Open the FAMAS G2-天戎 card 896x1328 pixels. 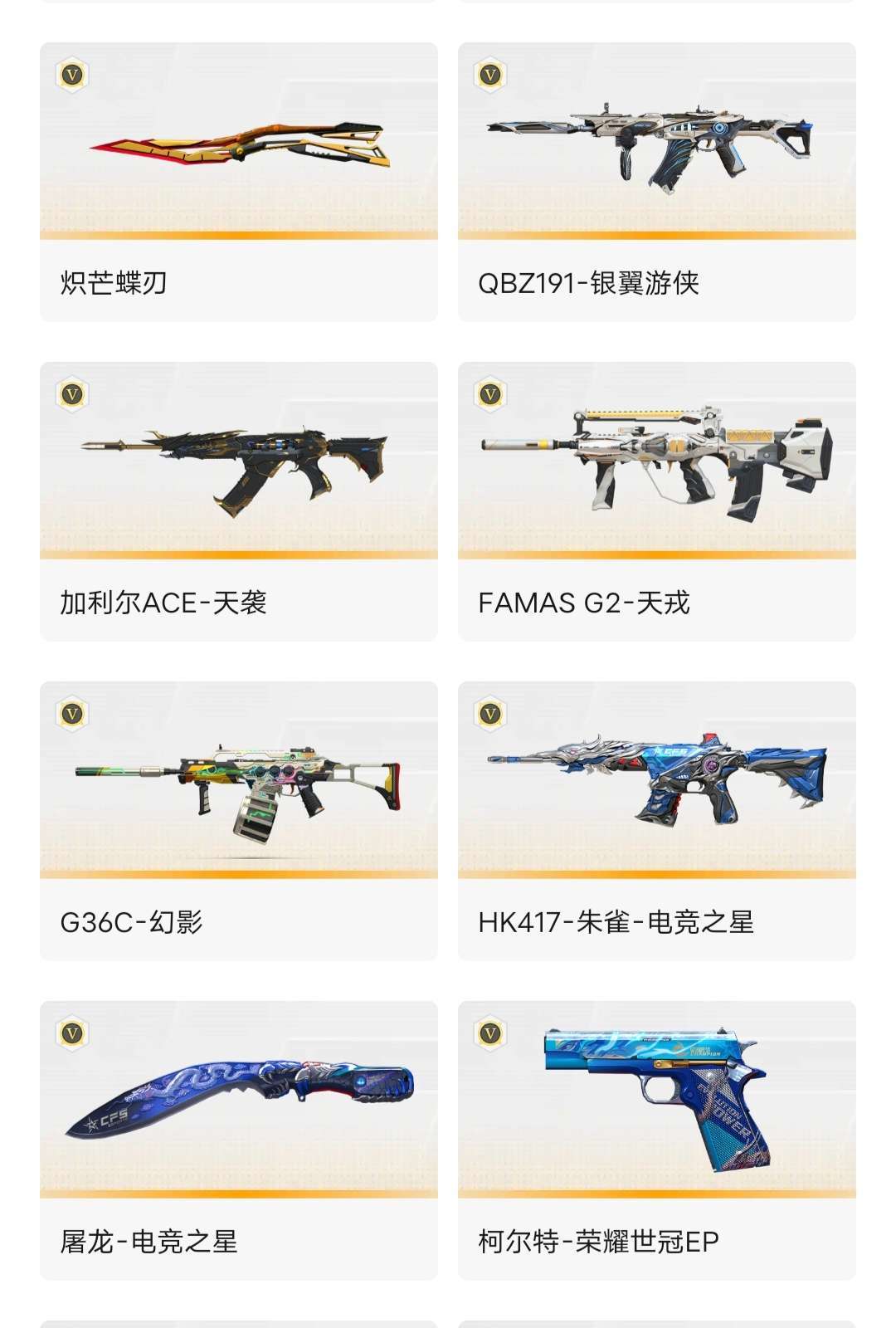click(x=656, y=500)
